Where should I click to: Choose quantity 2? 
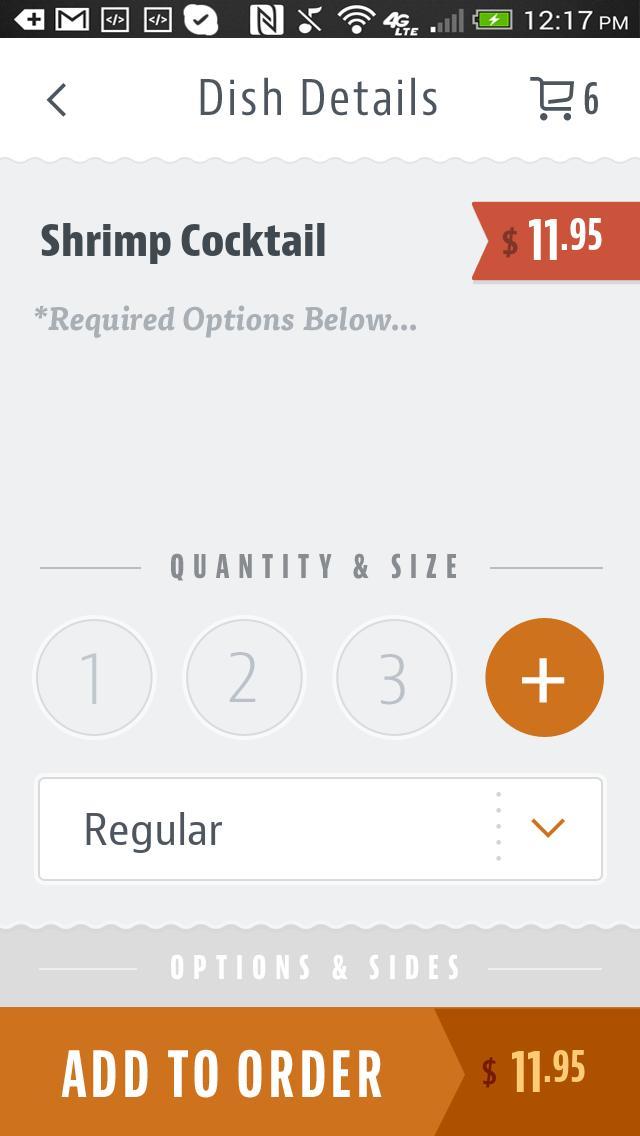click(244, 678)
